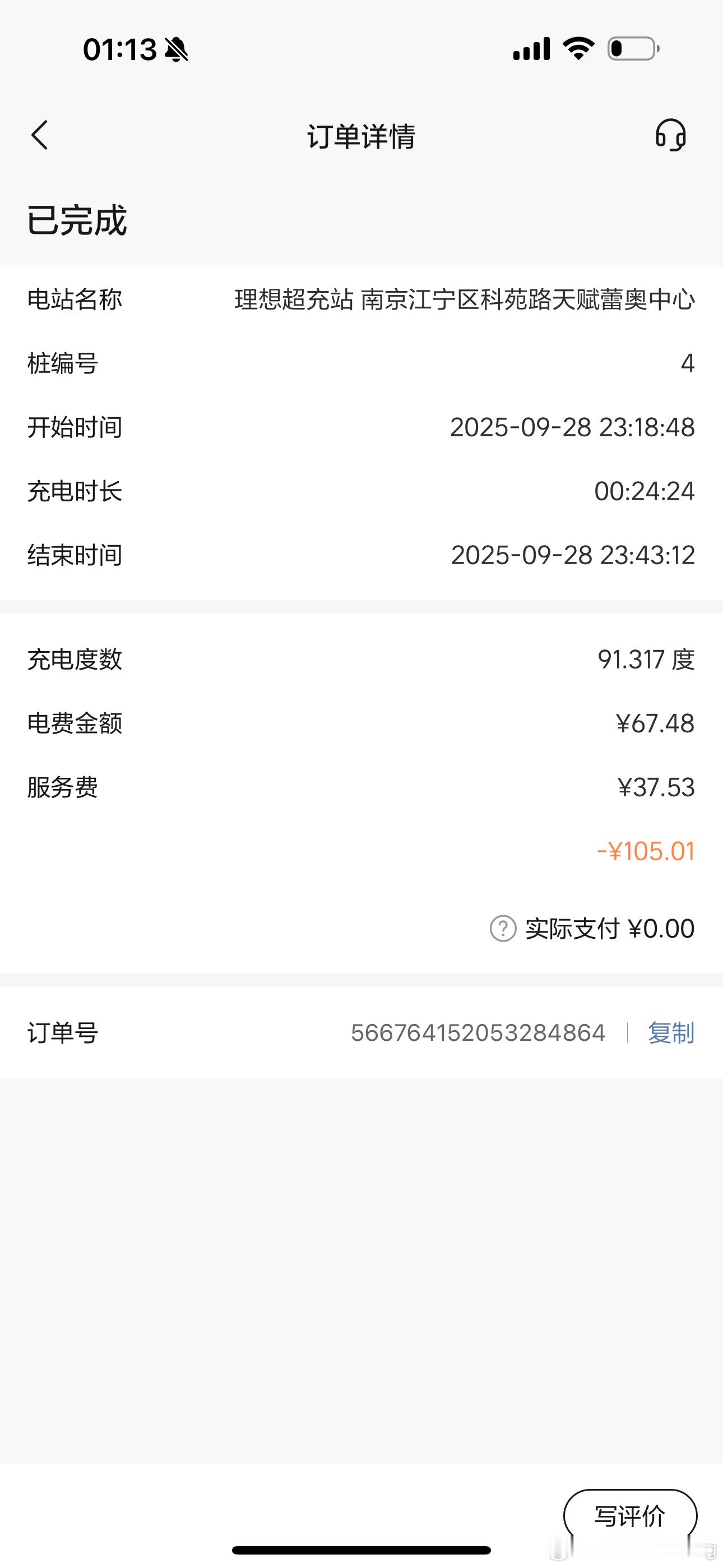Open customer service headset icon
Image resolution: width=723 pixels, height=1568 pixels.
671,135
